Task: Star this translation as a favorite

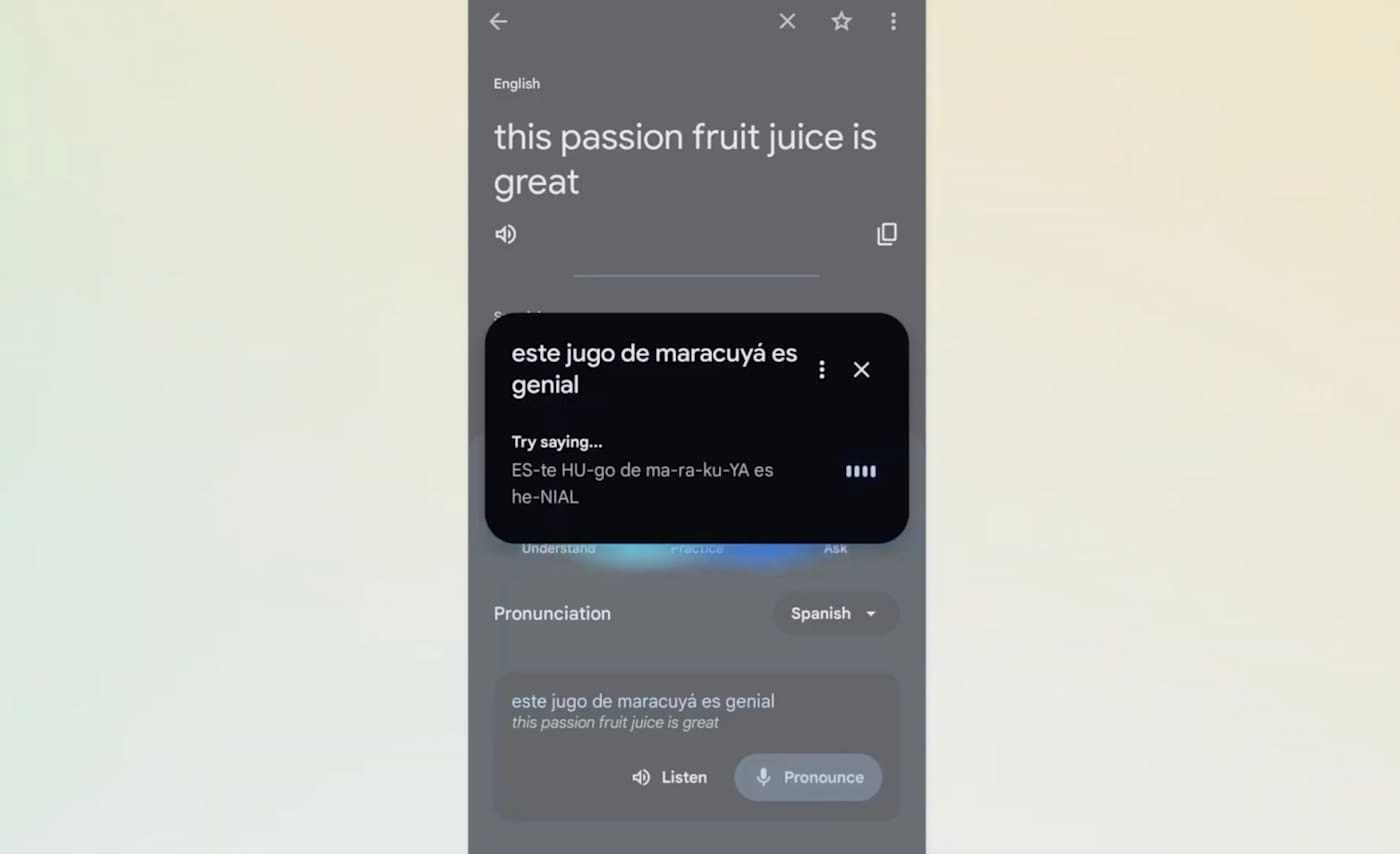Action: pyautogui.click(x=841, y=22)
